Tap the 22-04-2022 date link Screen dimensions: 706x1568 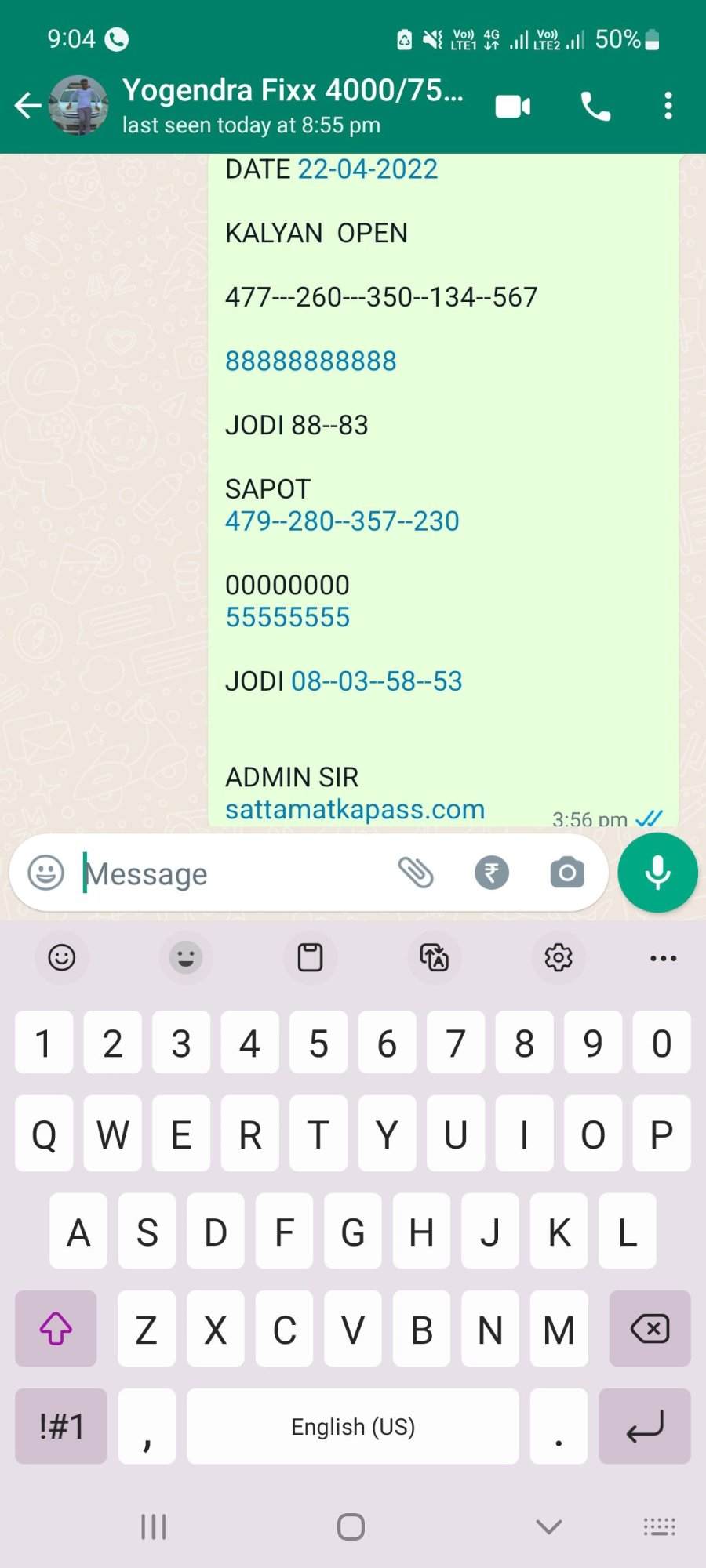click(x=367, y=169)
